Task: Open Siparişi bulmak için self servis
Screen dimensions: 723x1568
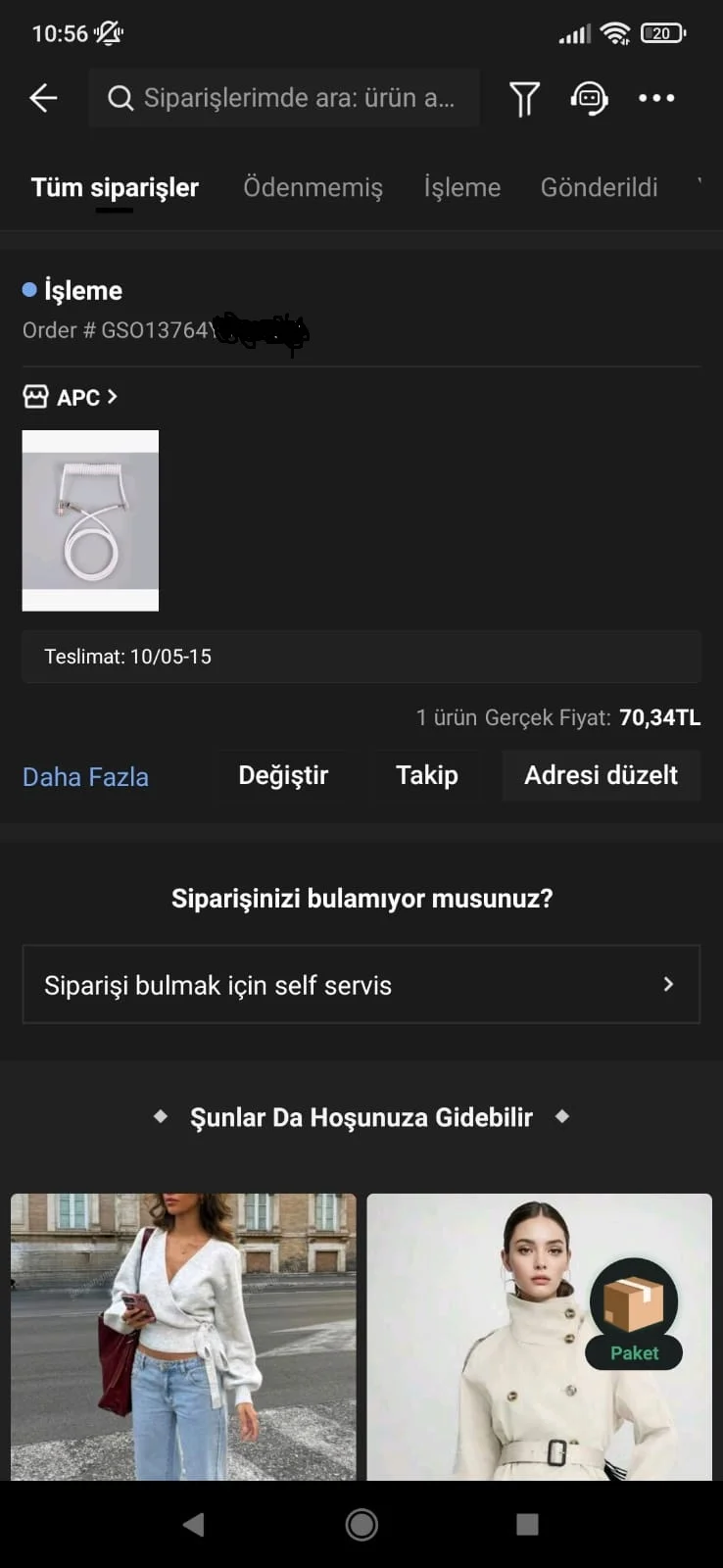Action: [361, 985]
